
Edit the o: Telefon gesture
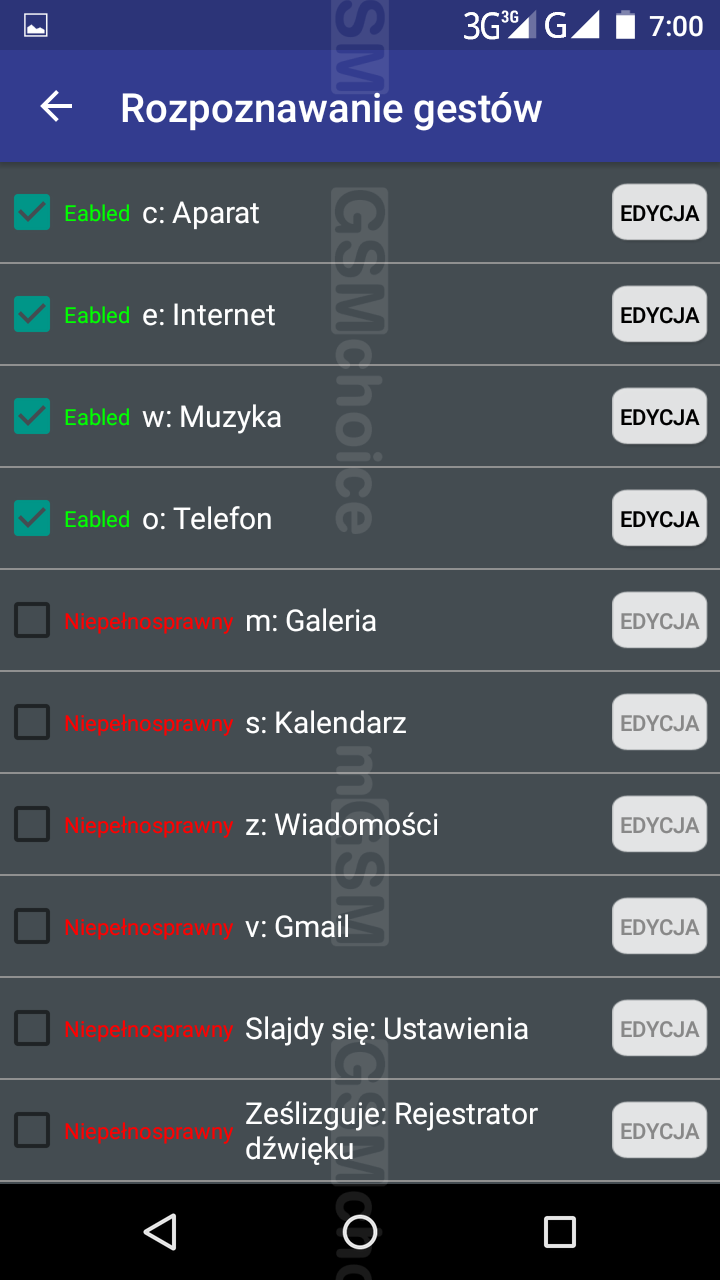pos(659,519)
